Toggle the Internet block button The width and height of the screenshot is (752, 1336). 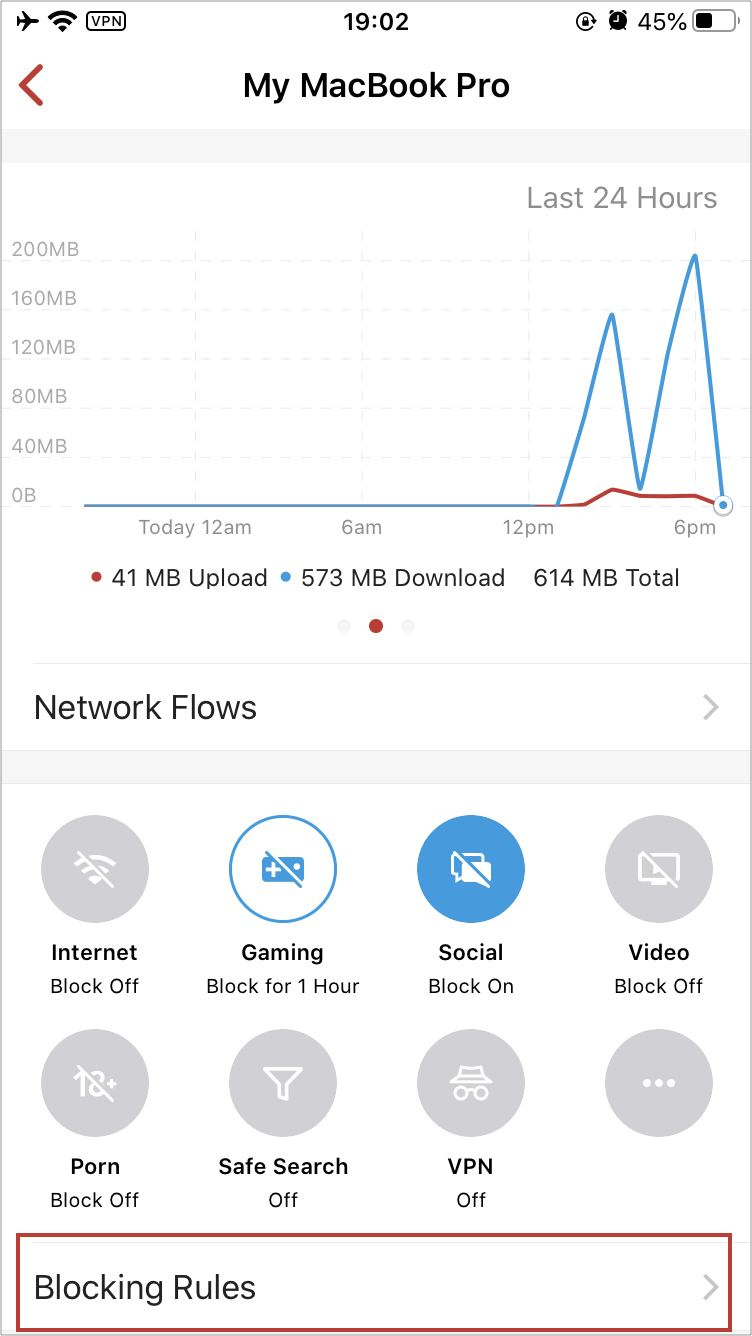[x=95, y=870]
